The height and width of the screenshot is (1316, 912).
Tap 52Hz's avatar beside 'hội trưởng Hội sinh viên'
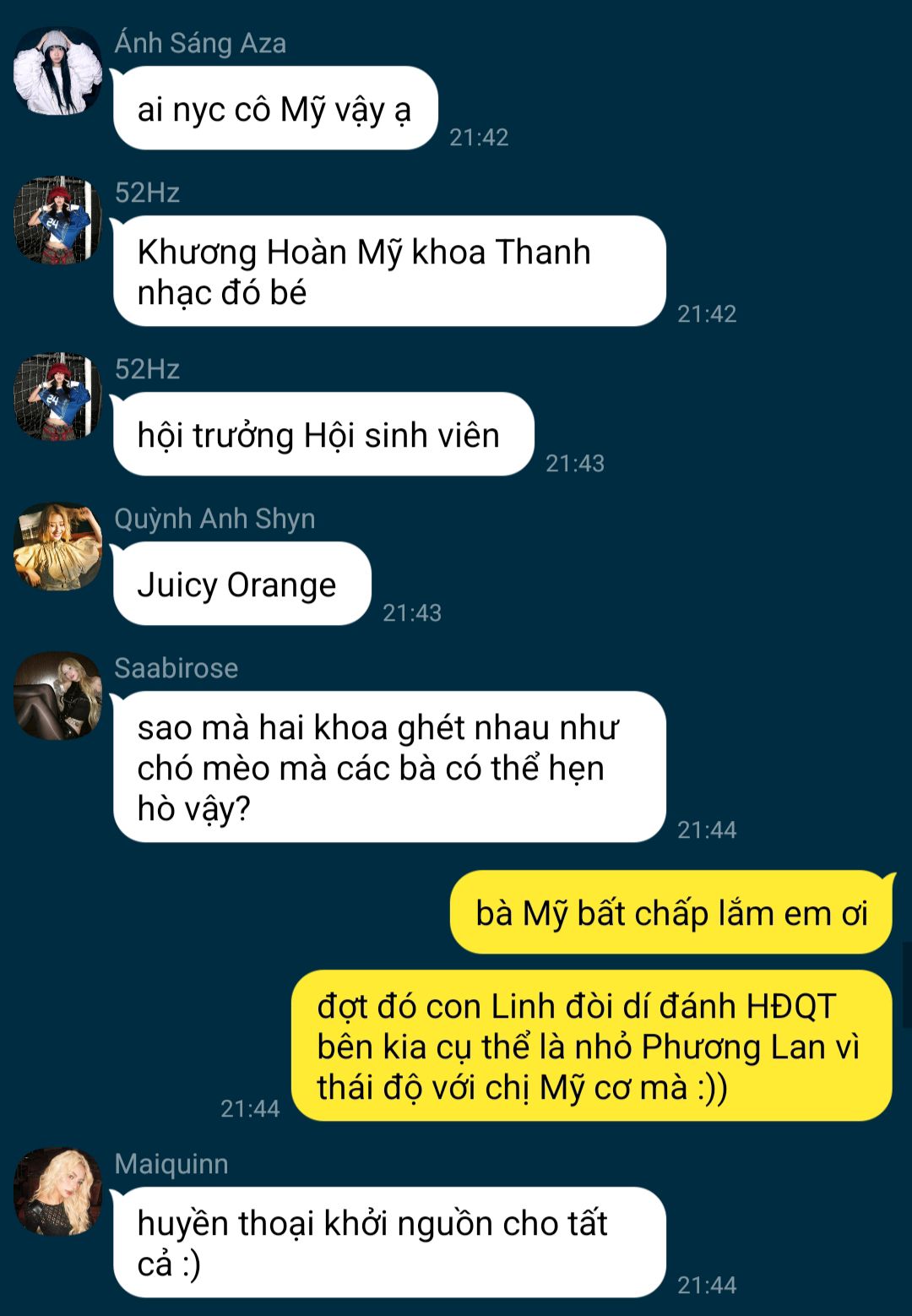coord(57,397)
